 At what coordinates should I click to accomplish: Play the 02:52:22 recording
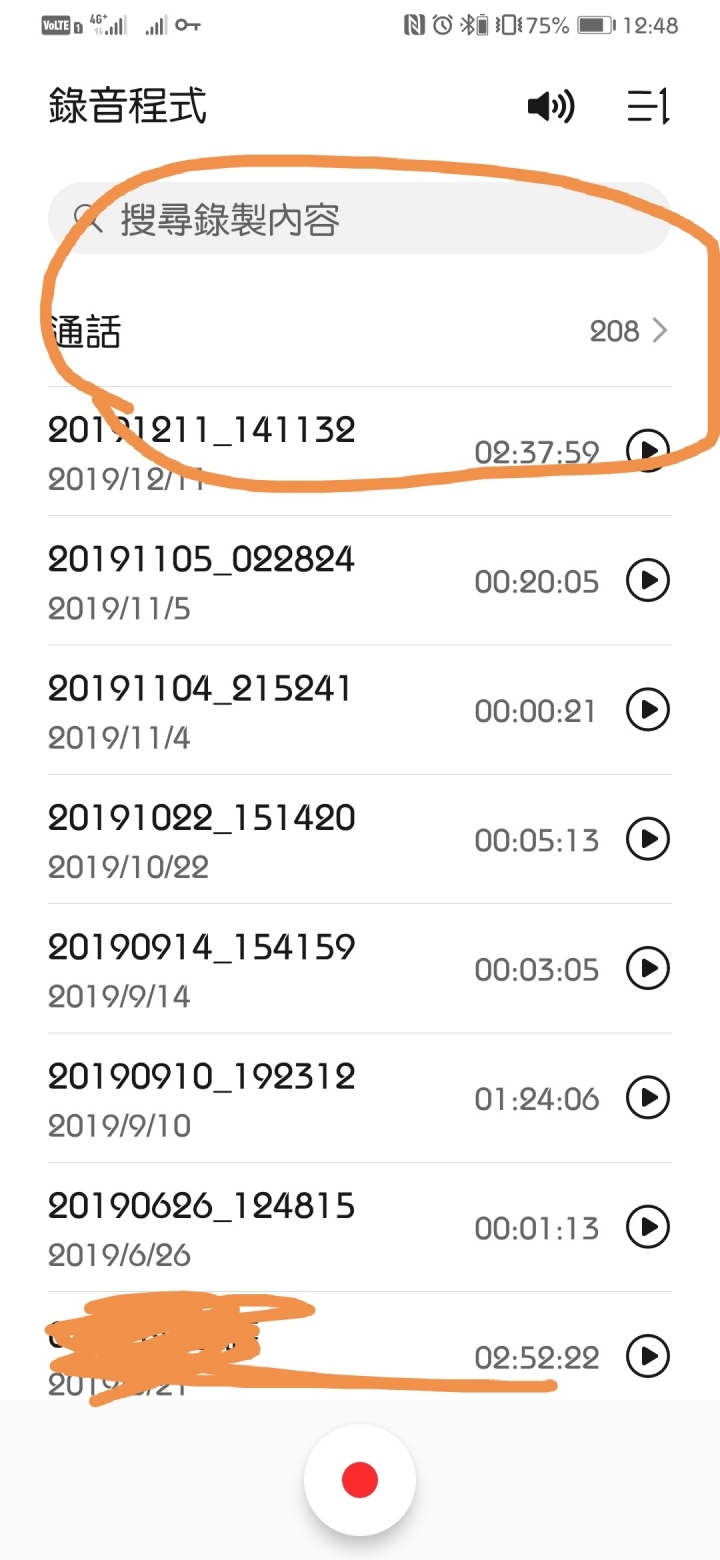[647, 1356]
